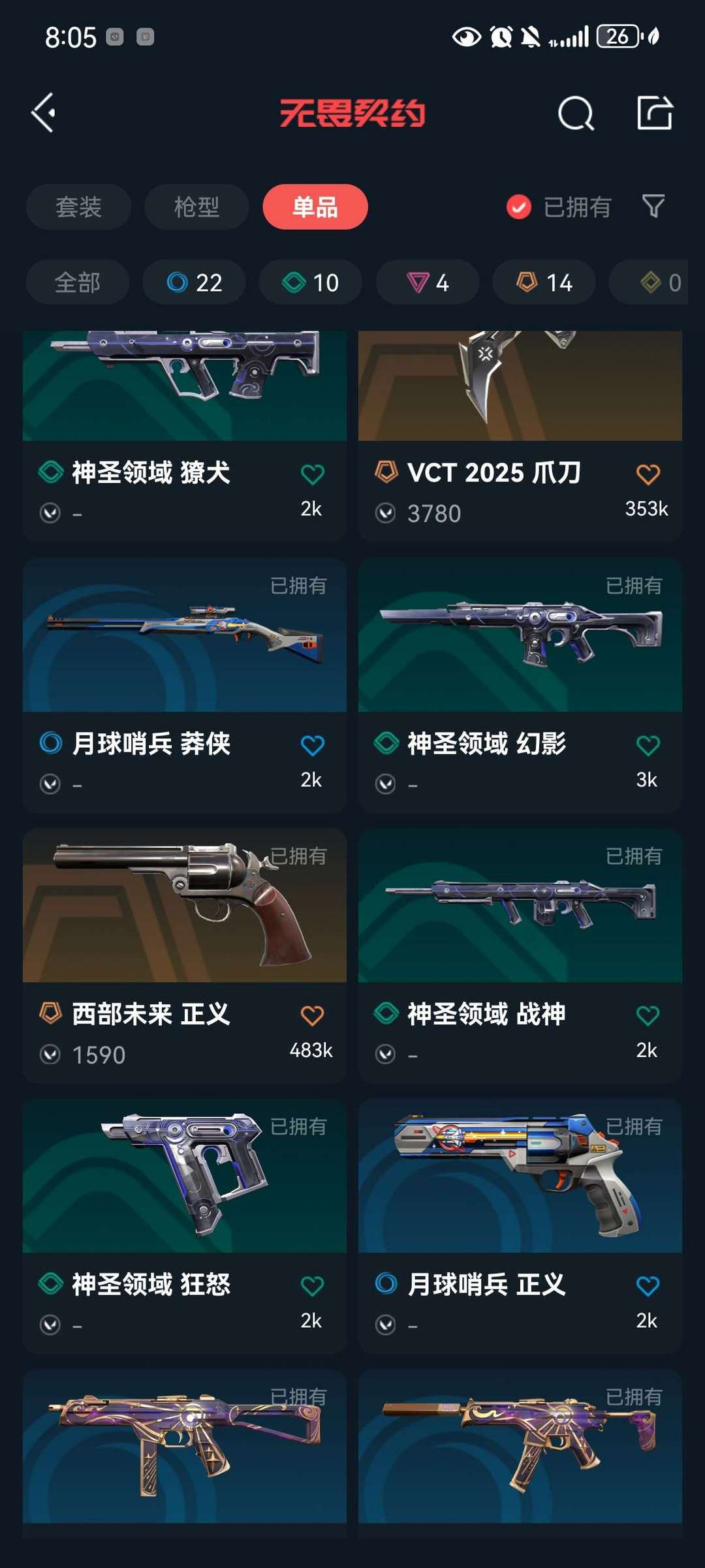The image size is (705, 1568).
Task: Share this page via the share icon
Action: point(655,112)
